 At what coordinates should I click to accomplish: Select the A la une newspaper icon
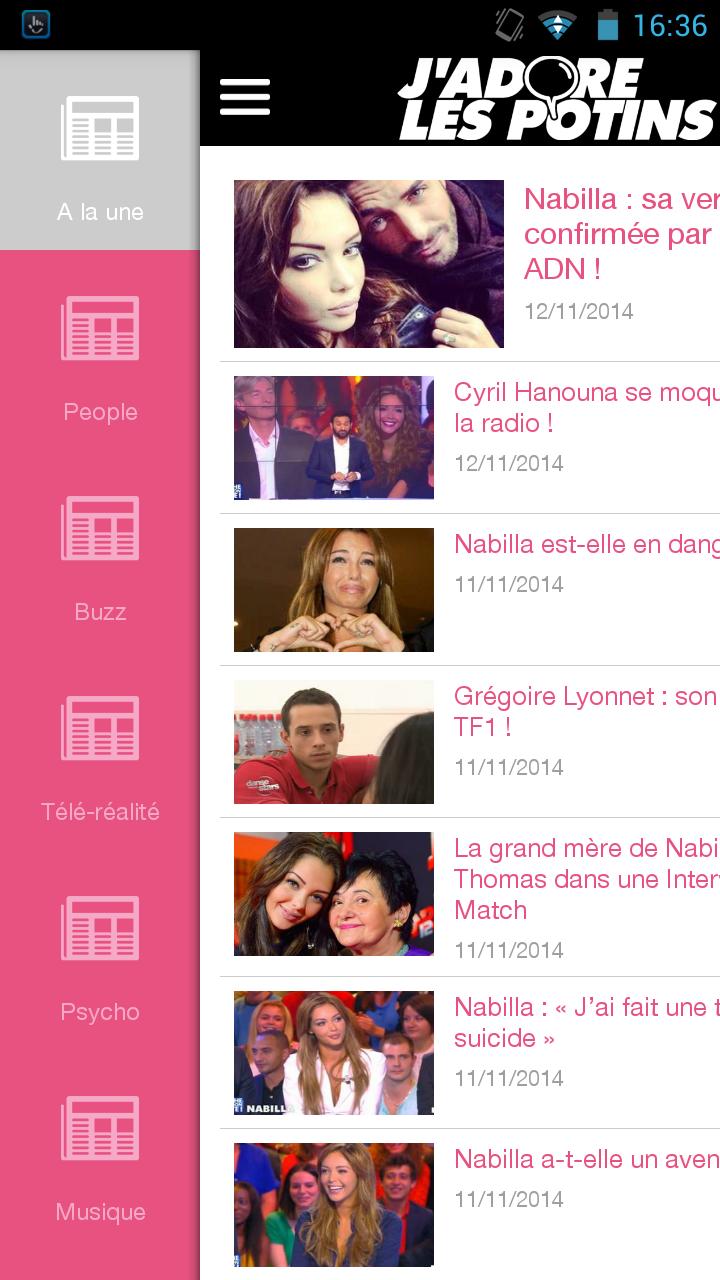(x=100, y=127)
